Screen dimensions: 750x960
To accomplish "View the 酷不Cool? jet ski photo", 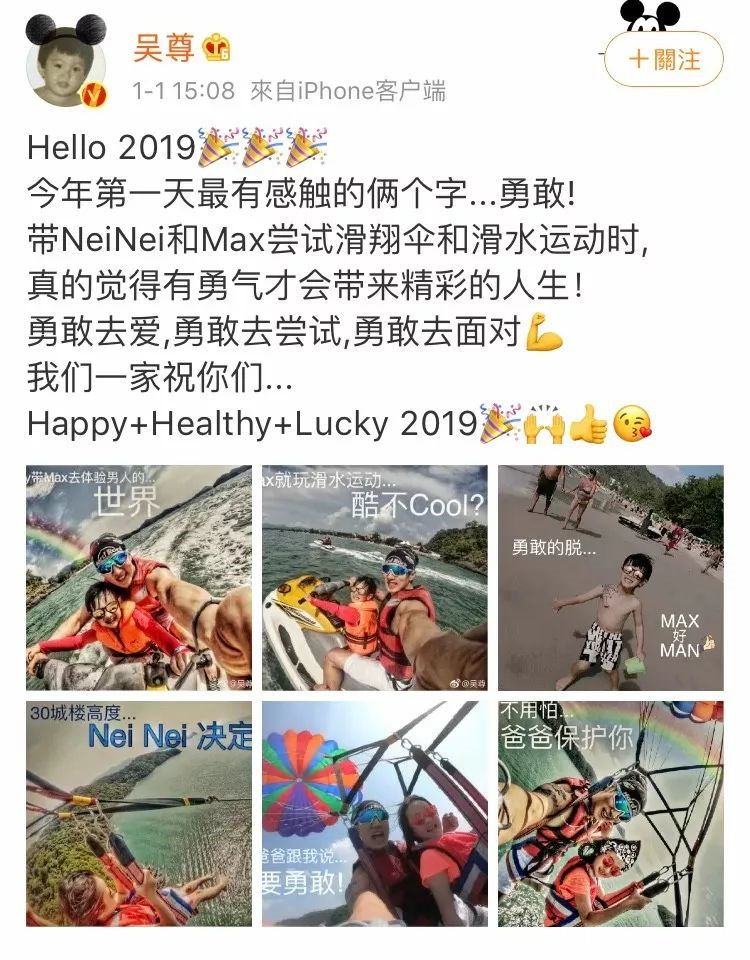I will click(x=375, y=577).
